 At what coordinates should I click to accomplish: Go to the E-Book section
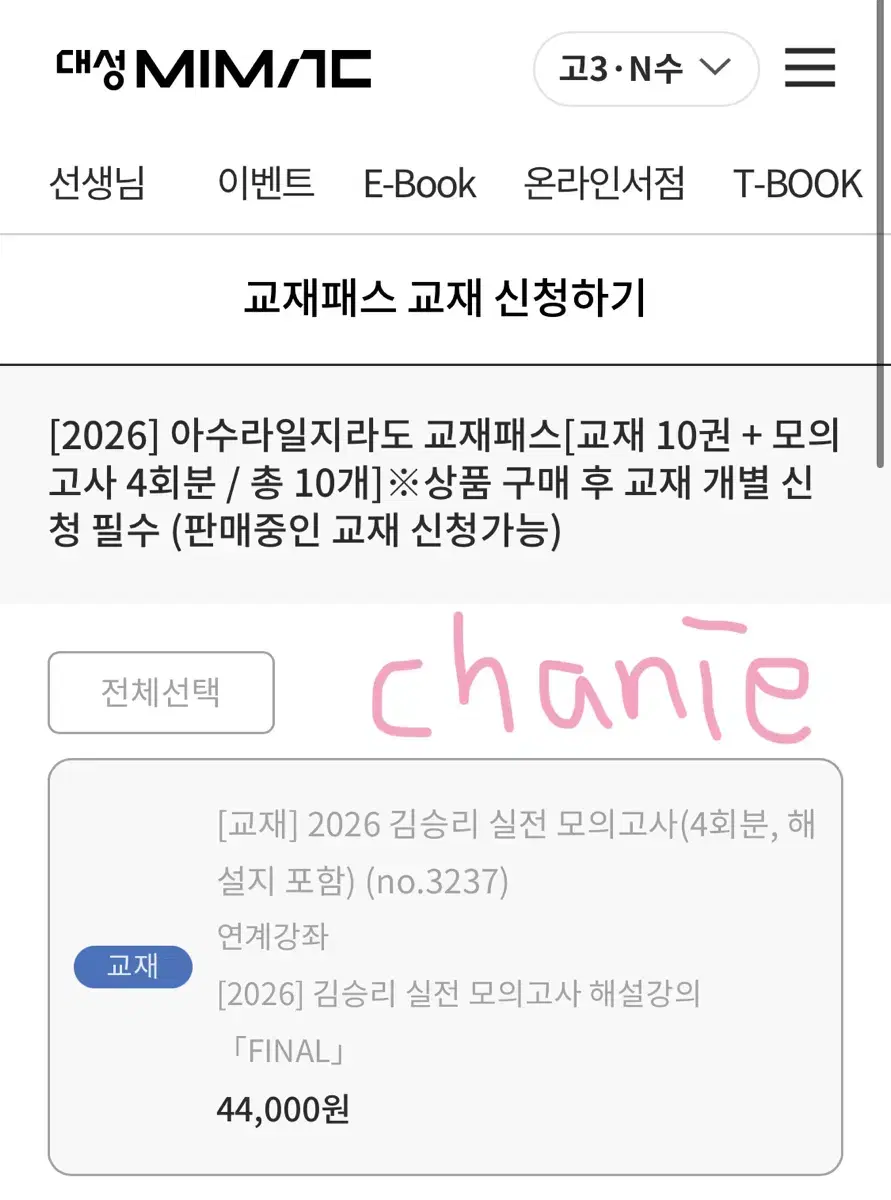tap(419, 183)
